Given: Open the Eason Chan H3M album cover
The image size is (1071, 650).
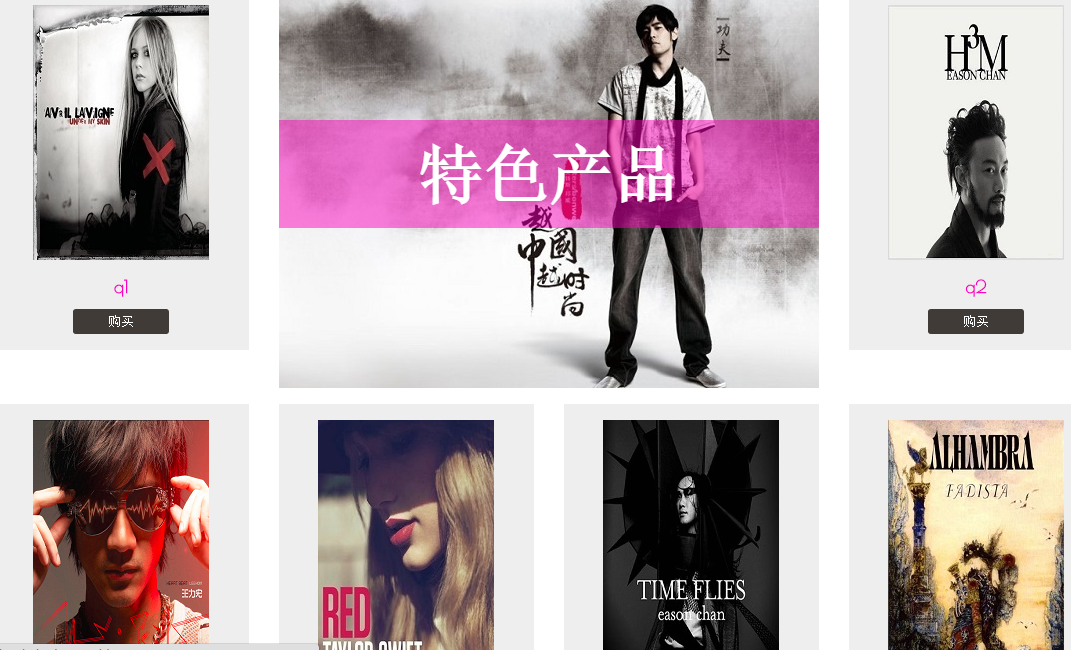Looking at the screenshot, I should [x=975, y=132].
